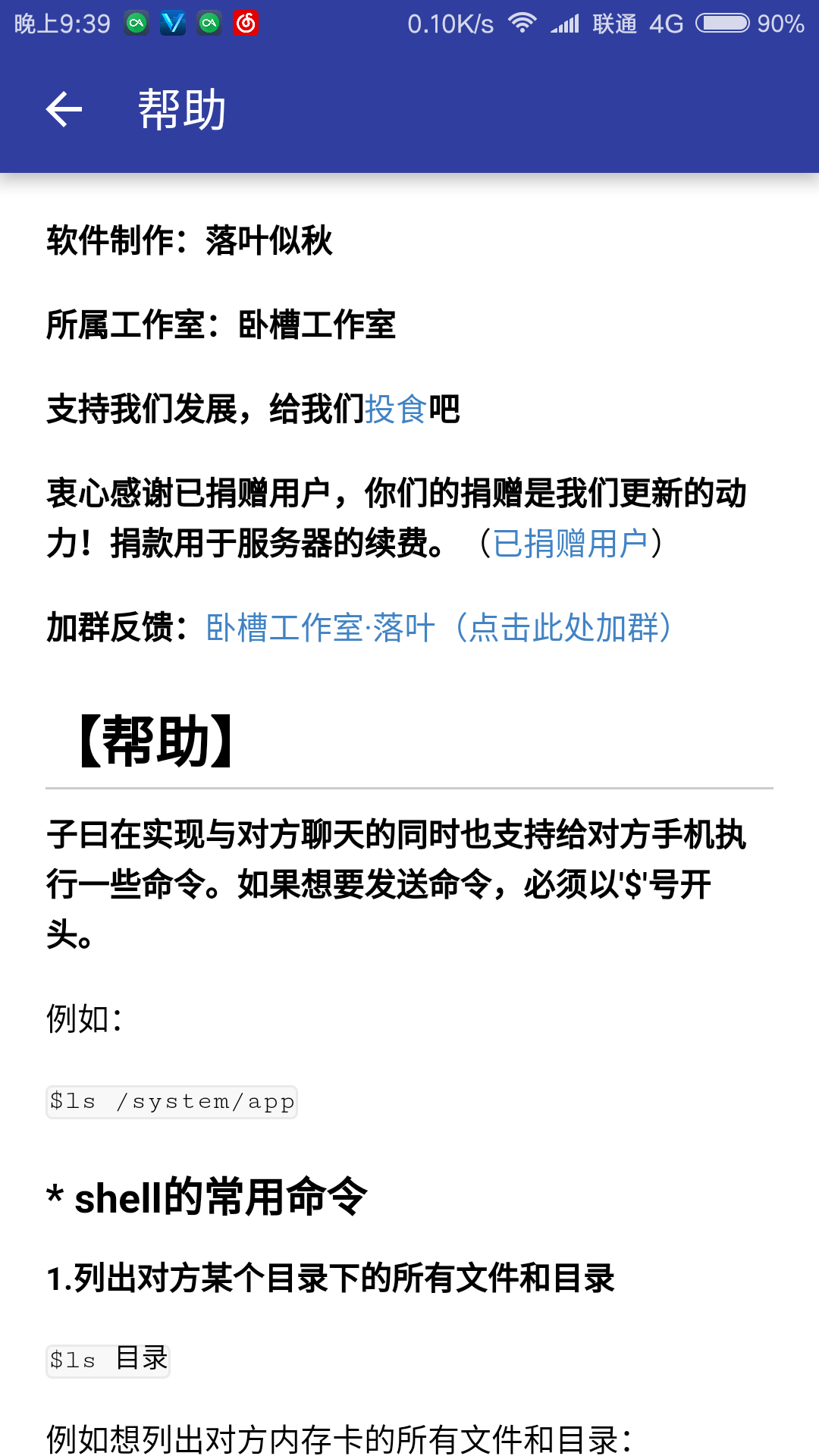View the 已捐赠用户 donor list link
819x1456 pixels.
[570, 544]
